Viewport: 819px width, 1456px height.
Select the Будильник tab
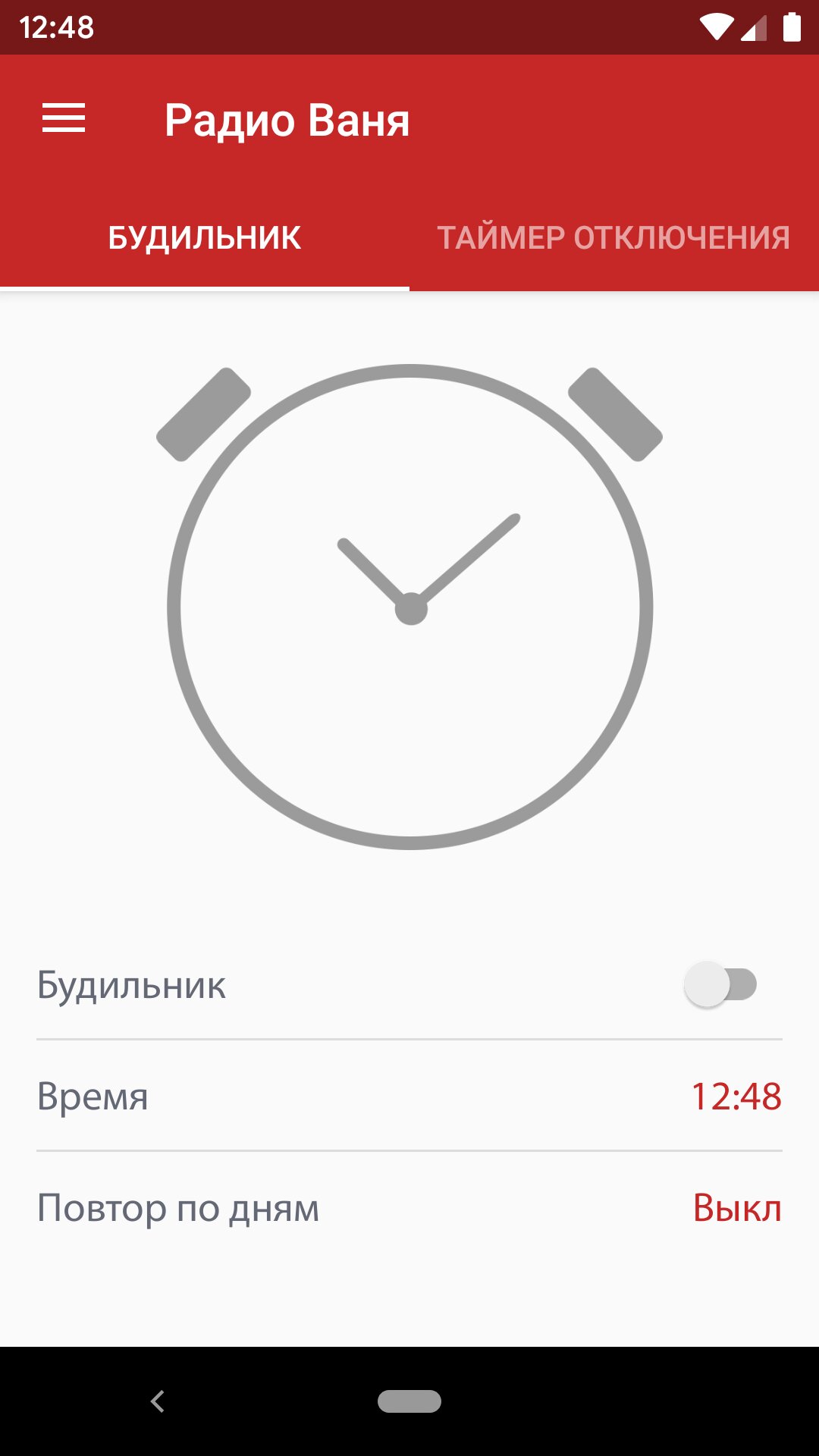click(205, 238)
